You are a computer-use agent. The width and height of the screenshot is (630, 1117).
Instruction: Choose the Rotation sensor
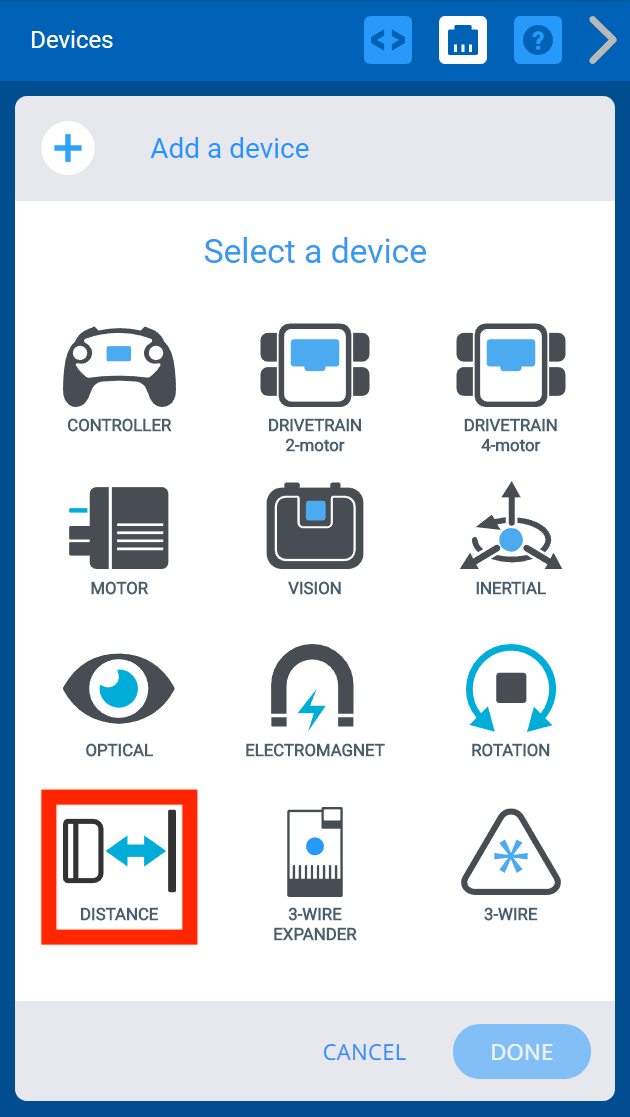(x=511, y=702)
